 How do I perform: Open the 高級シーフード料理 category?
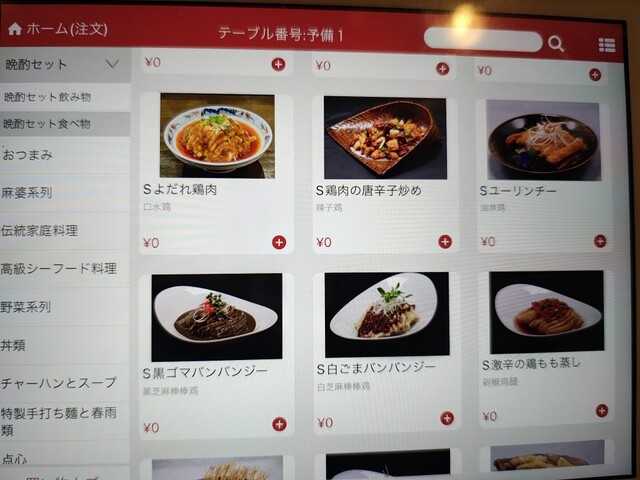[x=58, y=268]
